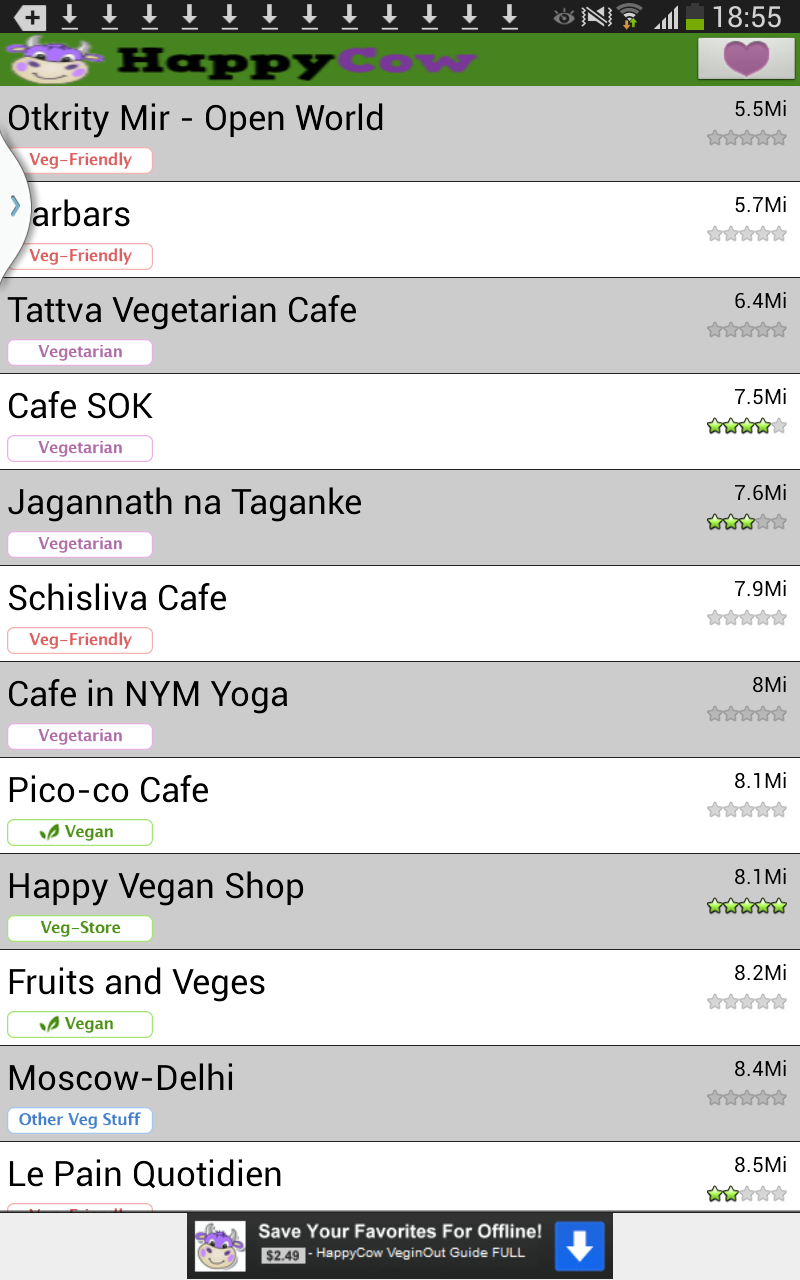800x1280 pixels.
Task: View Happy Vegan Shop details
Action: click(400, 902)
